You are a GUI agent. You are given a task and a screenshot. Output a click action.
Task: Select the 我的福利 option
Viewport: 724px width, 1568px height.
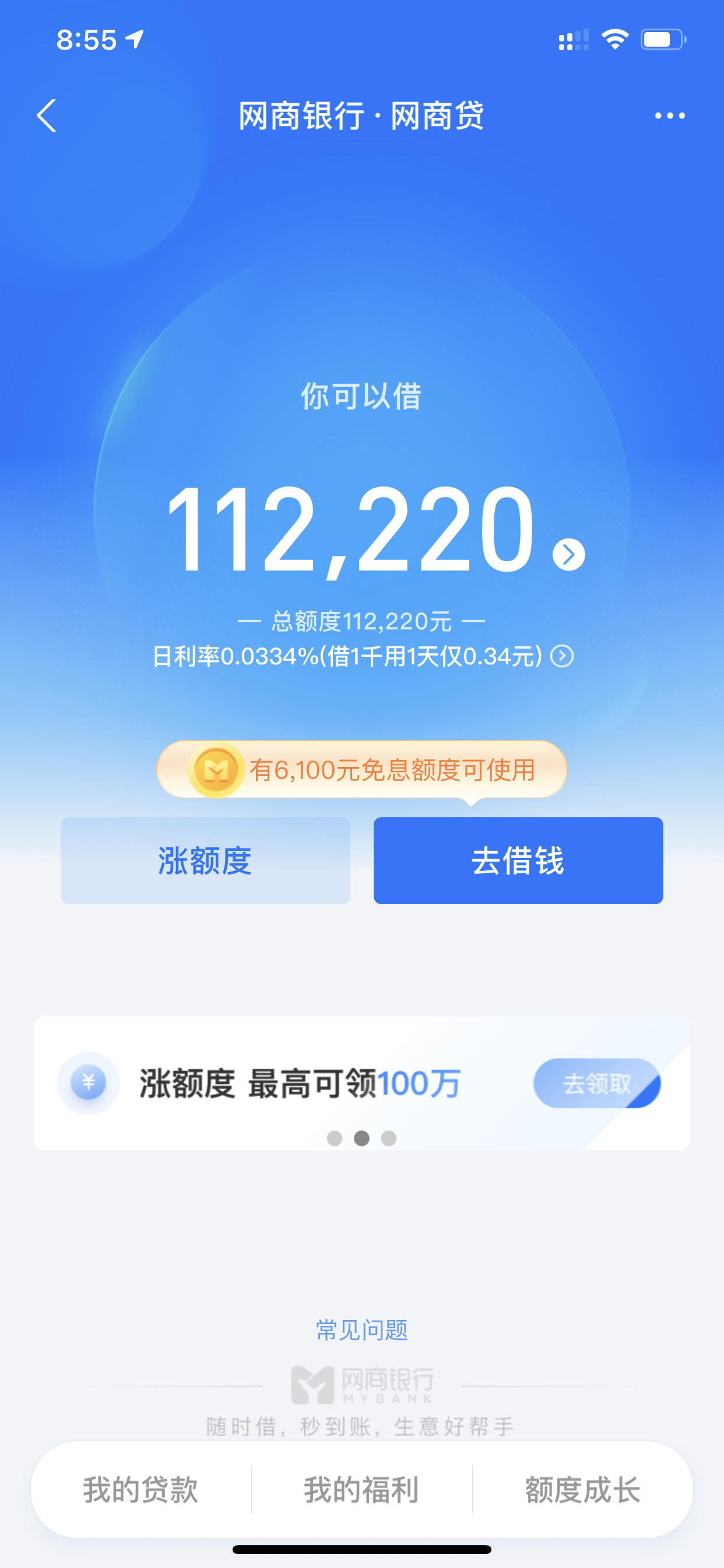click(x=361, y=1488)
